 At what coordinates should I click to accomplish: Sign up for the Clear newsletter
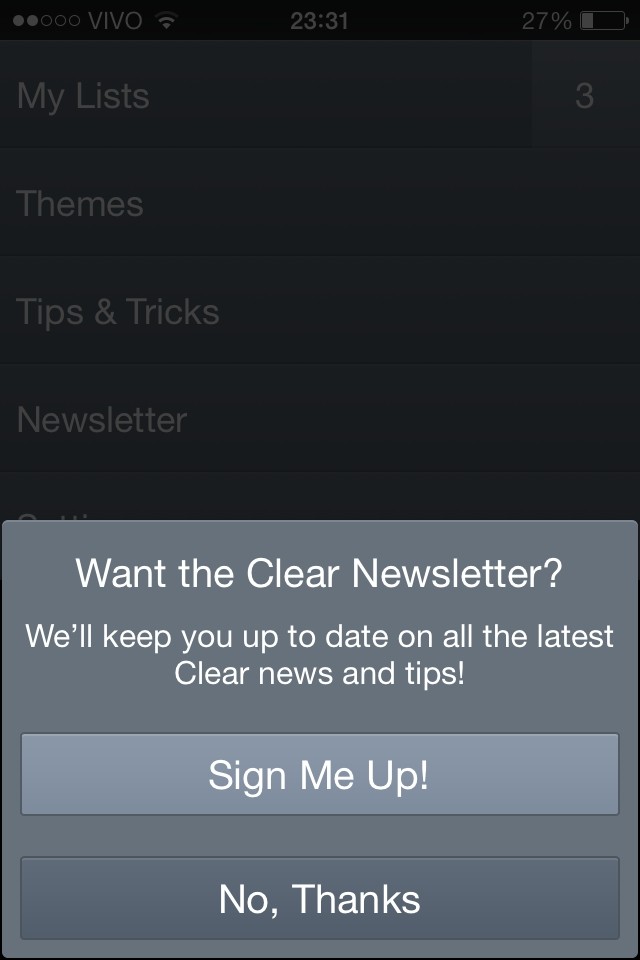(x=320, y=775)
